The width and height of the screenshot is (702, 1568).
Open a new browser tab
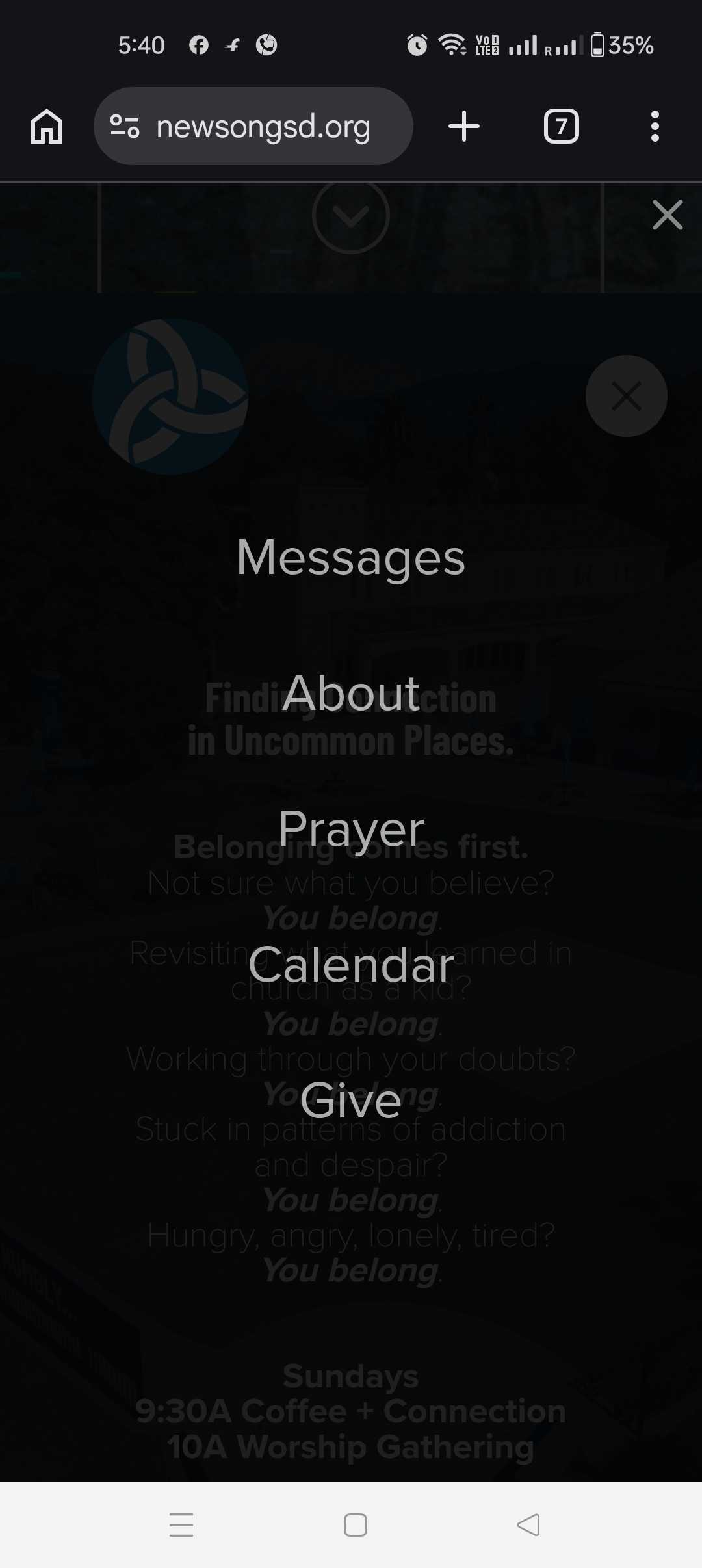point(464,126)
